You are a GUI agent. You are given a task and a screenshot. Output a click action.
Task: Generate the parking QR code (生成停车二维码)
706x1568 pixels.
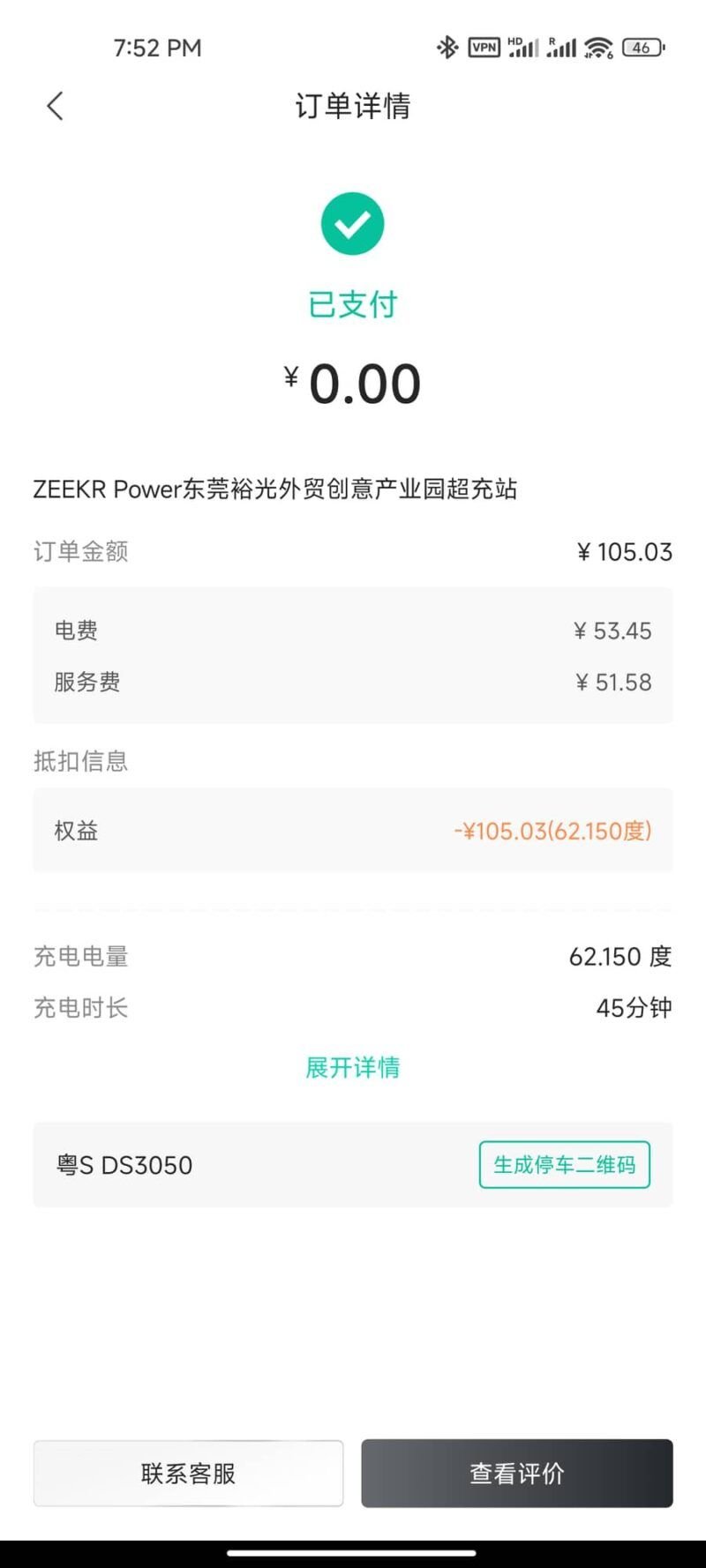(565, 1165)
